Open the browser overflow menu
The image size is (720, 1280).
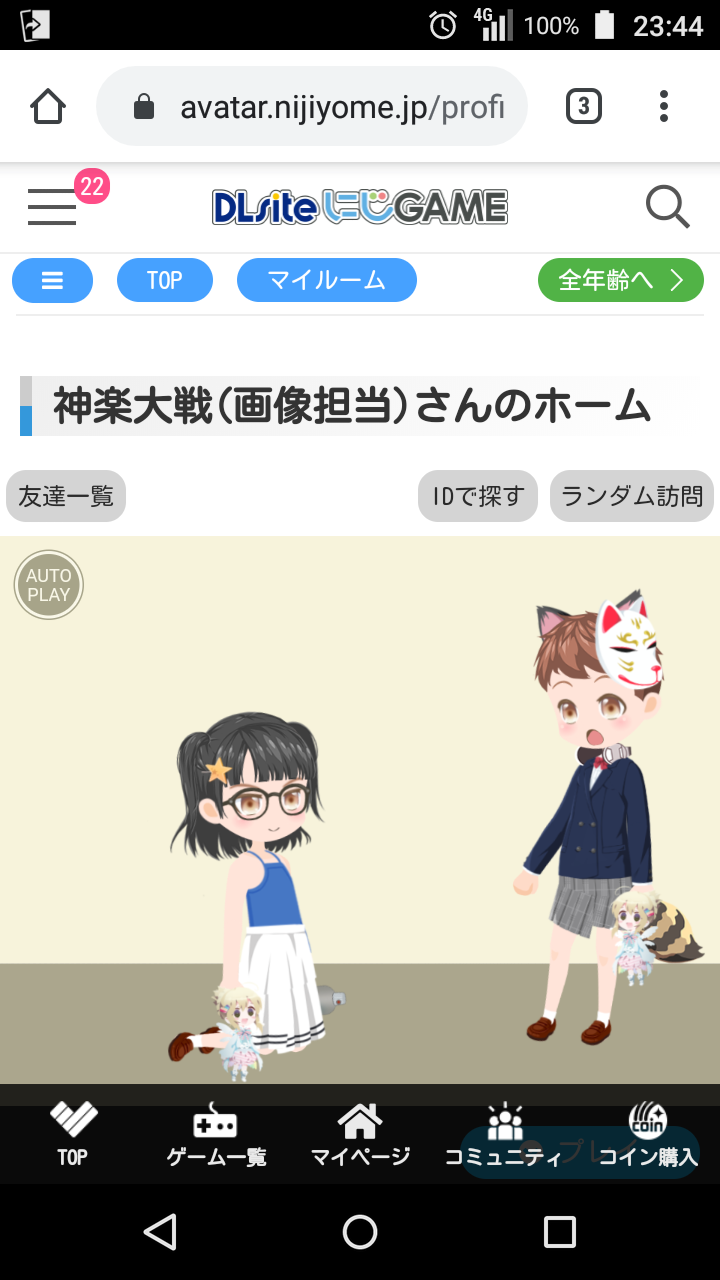(664, 106)
